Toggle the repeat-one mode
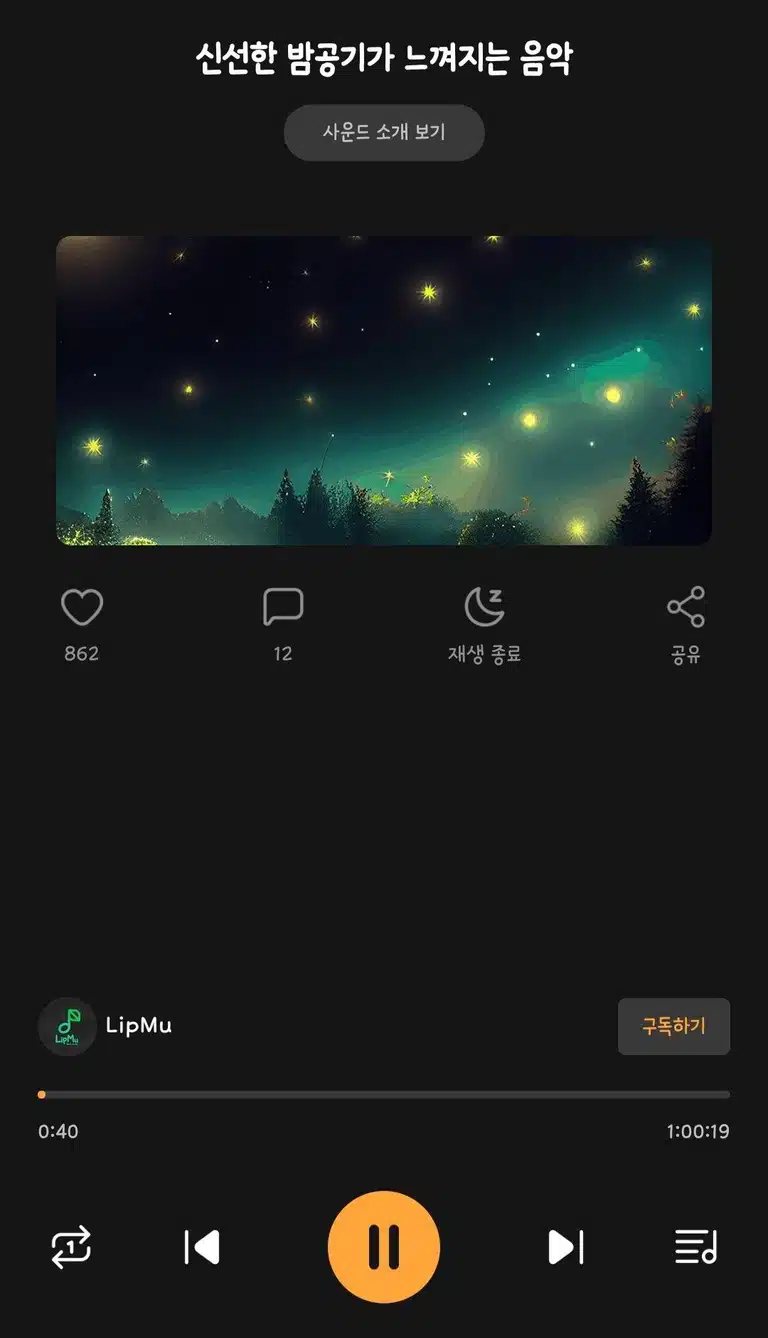This screenshot has width=768, height=1338. click(x=71, y=1247)
